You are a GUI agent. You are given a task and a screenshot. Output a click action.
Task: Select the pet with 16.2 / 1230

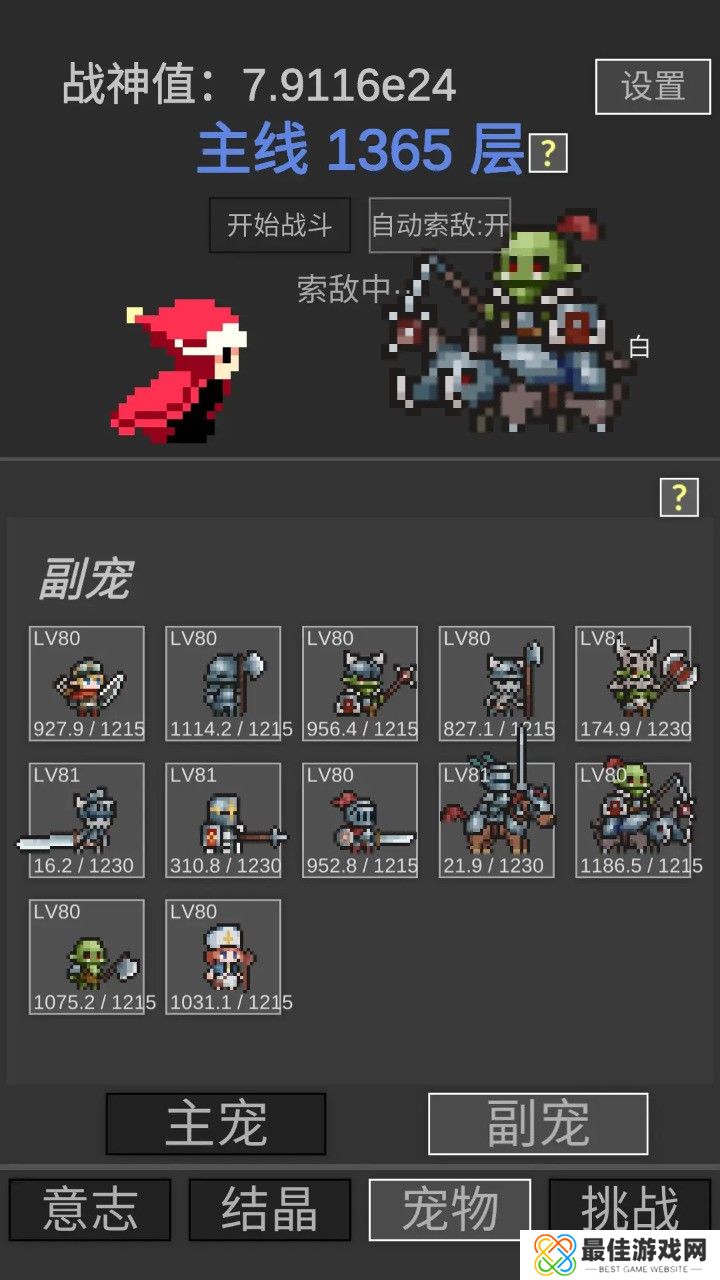(x=87, y=820)
